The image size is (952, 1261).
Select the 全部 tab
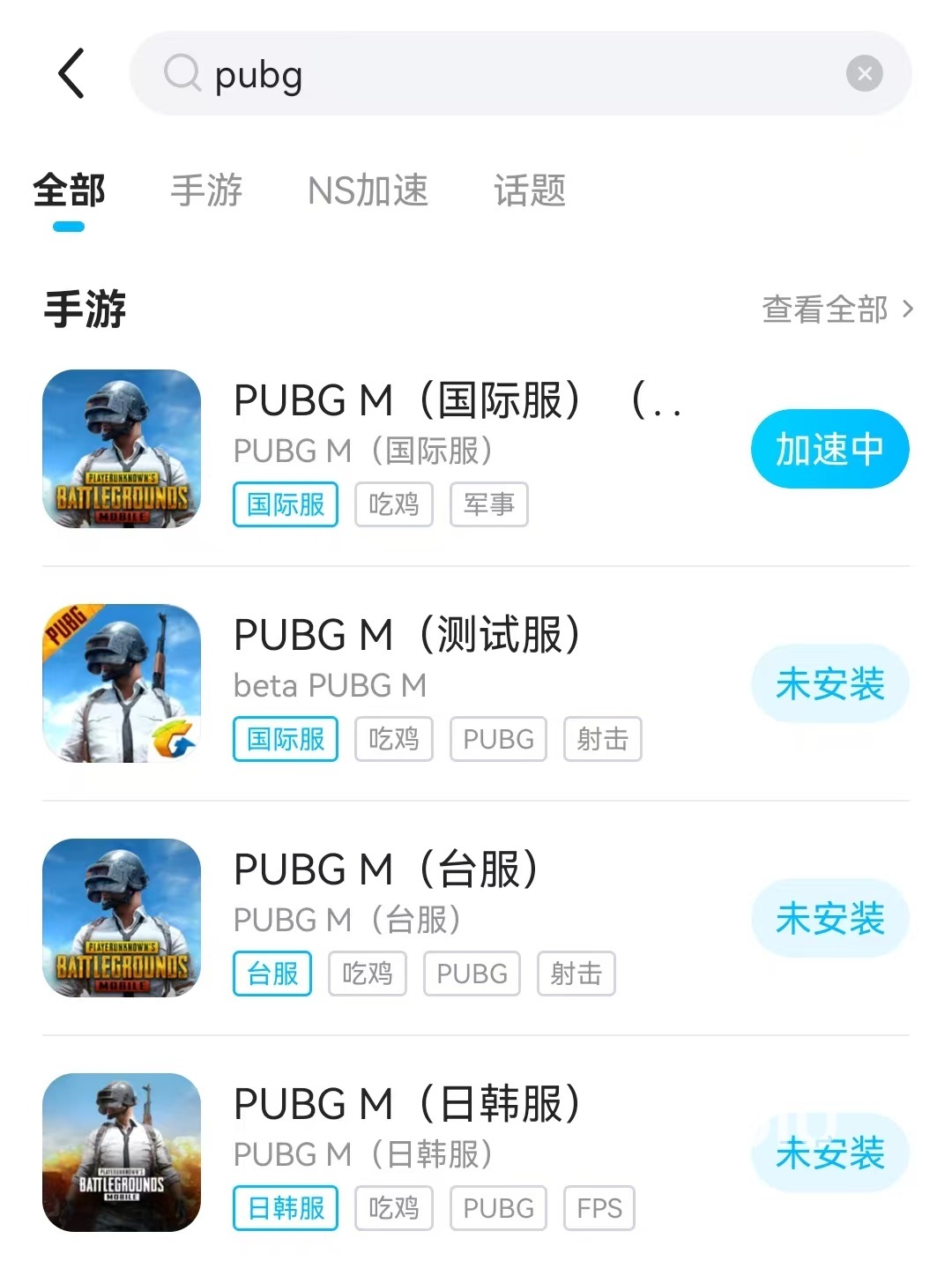click(x=69, y=190)
